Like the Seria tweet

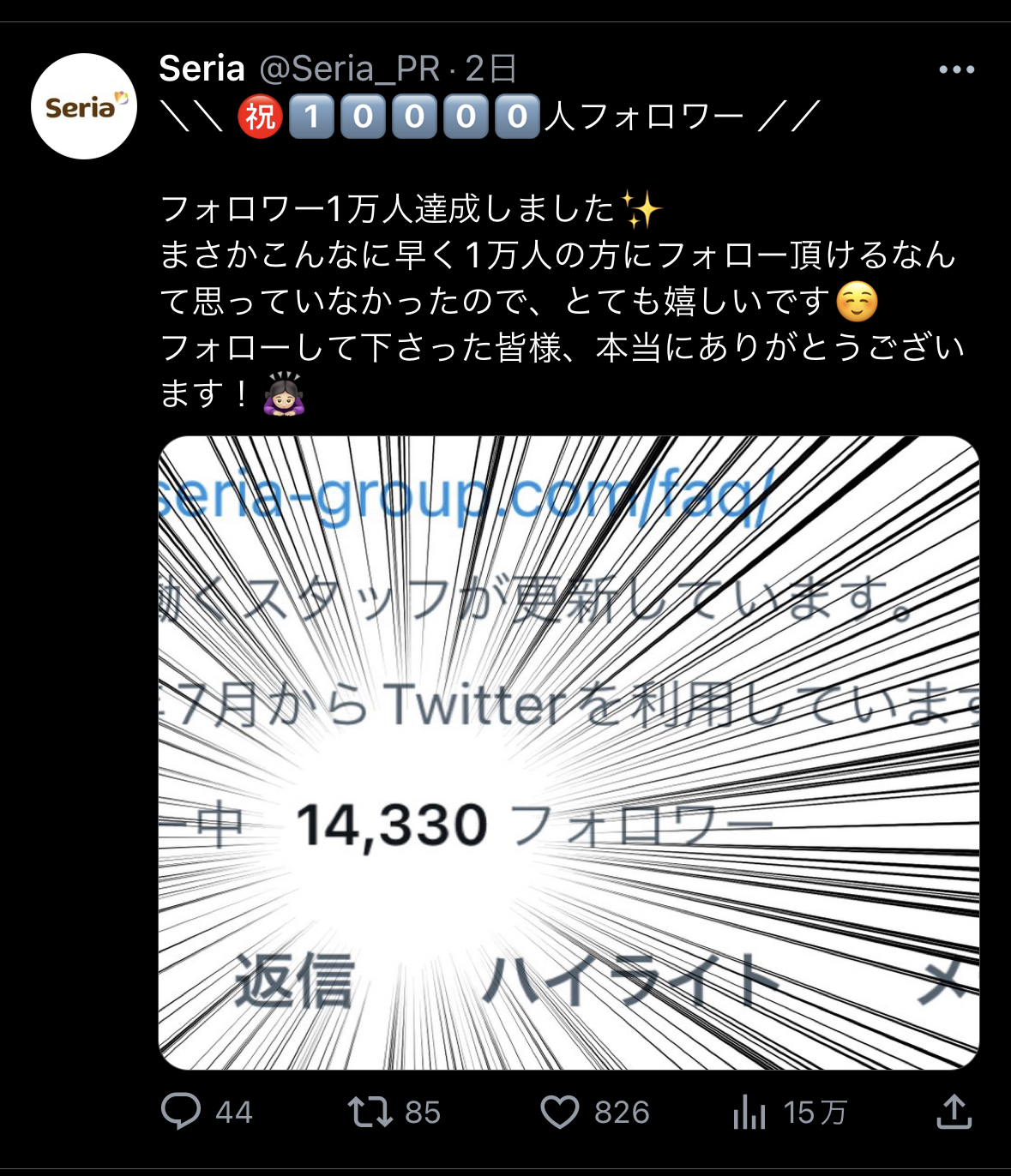560,1113
